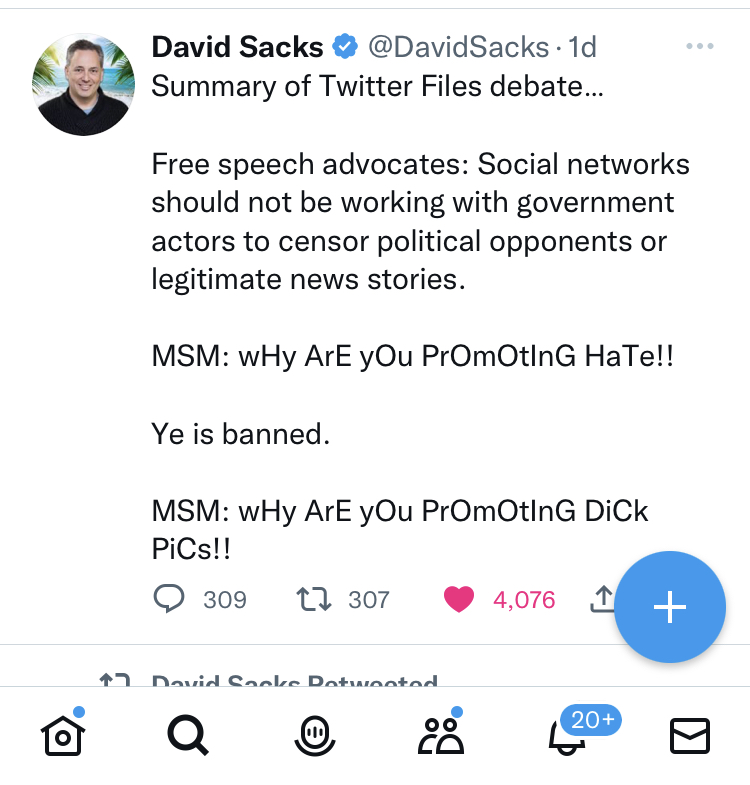
Task: Open David Sacks' profile picture
Action: pyautogui.click(x=83, y=83)
